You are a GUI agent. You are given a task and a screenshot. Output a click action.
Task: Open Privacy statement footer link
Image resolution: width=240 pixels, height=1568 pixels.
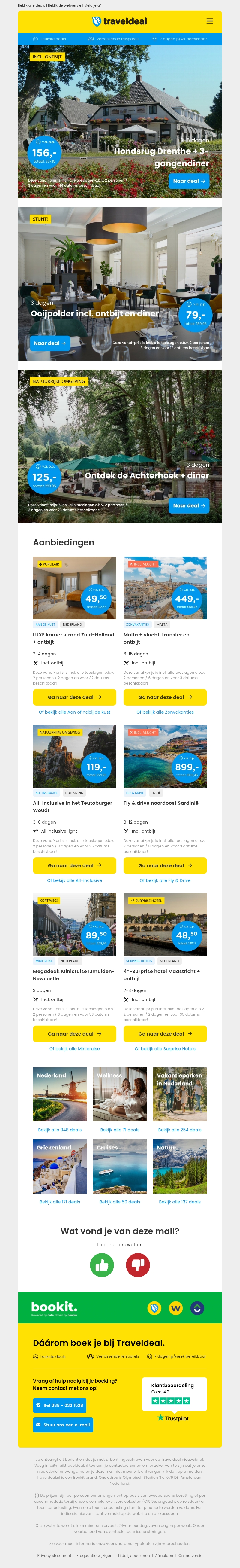[54, 1555]
